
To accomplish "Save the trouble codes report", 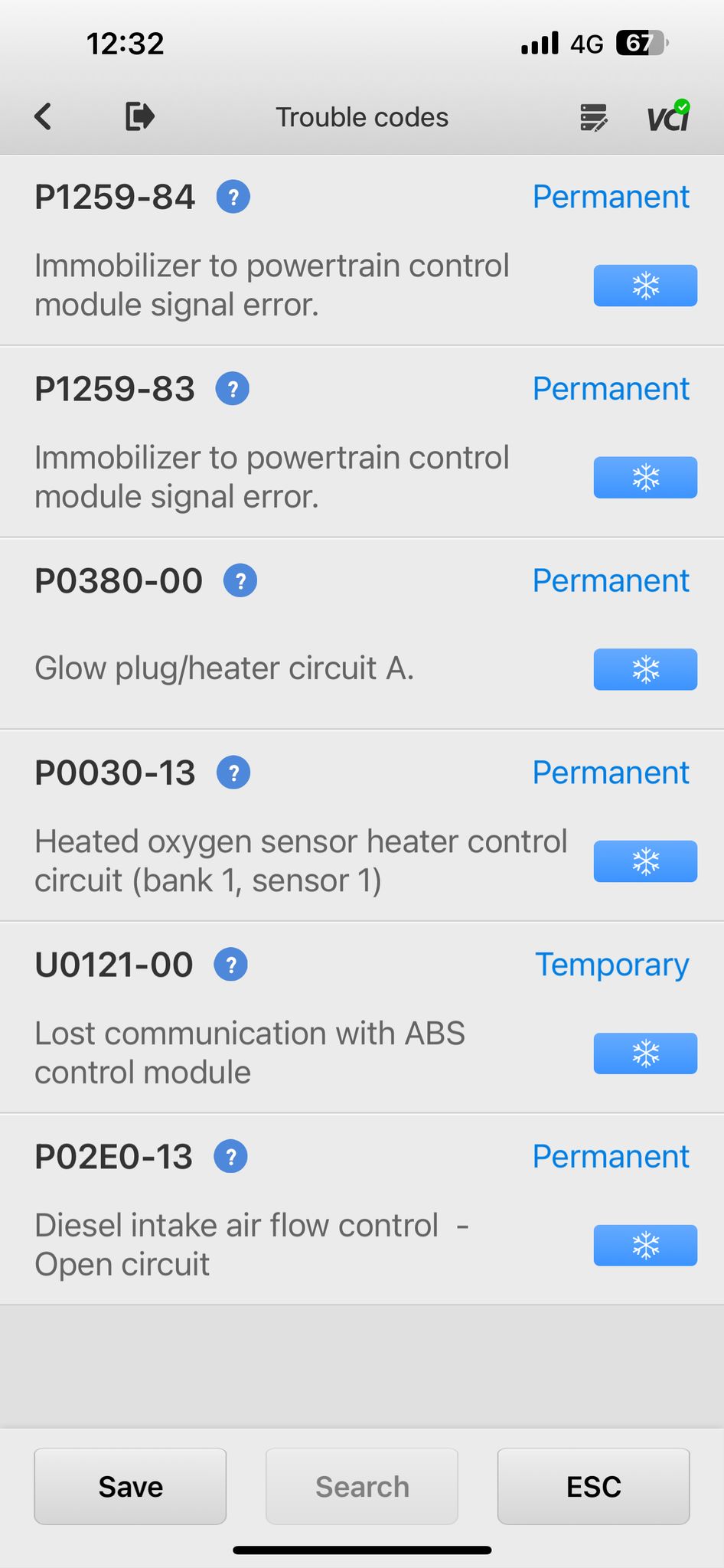I will 130,1486.
